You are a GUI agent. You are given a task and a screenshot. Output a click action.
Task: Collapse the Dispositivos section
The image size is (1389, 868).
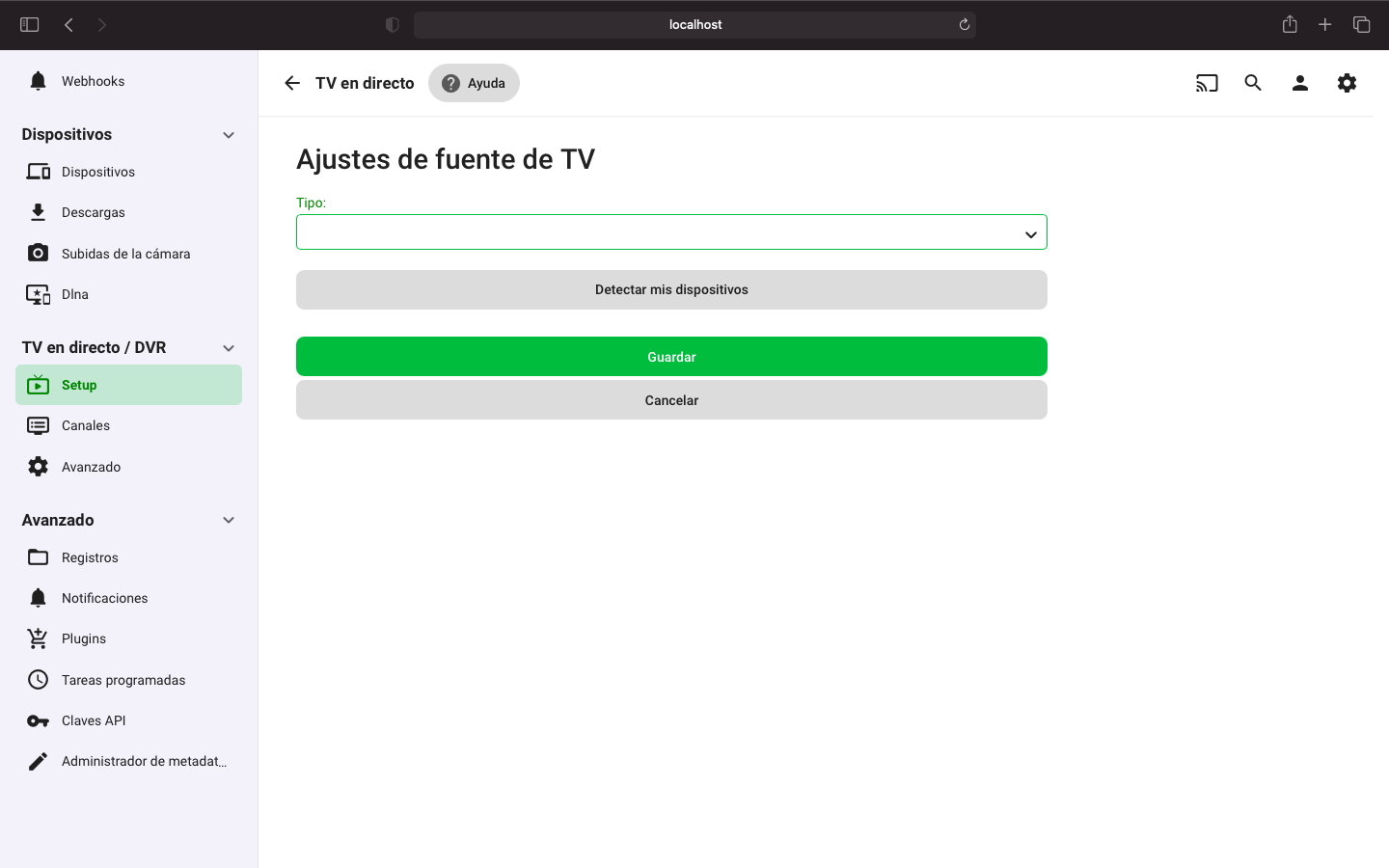click(x=229, y=135)
